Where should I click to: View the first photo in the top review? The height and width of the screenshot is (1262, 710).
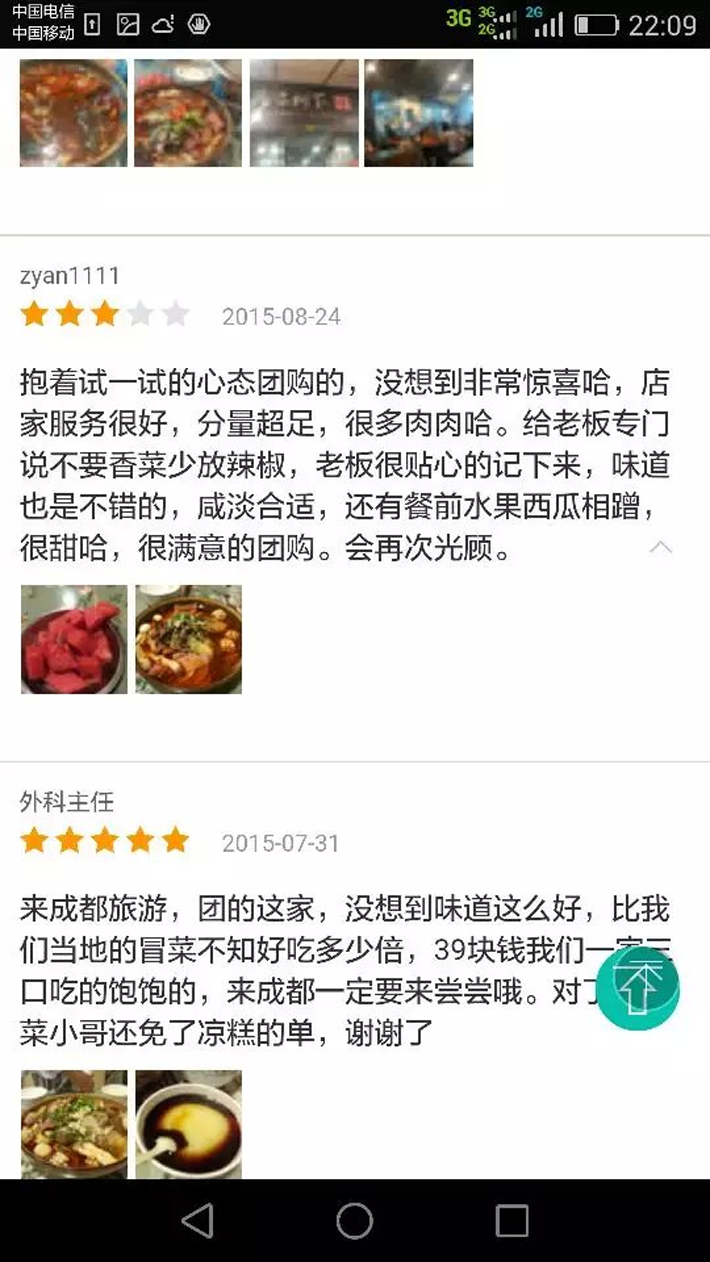click(74, 112)
